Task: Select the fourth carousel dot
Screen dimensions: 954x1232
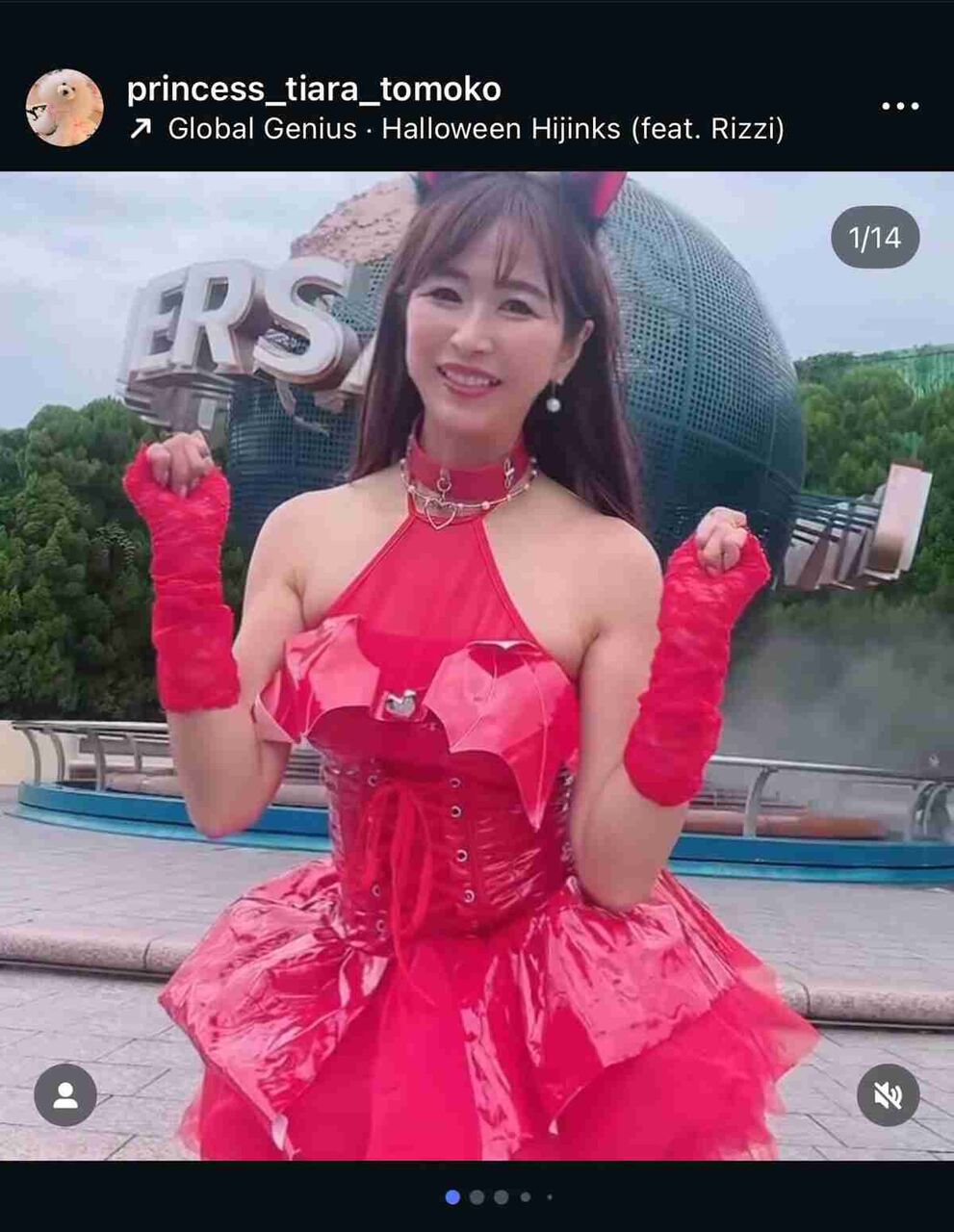Action: [527, 1196]
